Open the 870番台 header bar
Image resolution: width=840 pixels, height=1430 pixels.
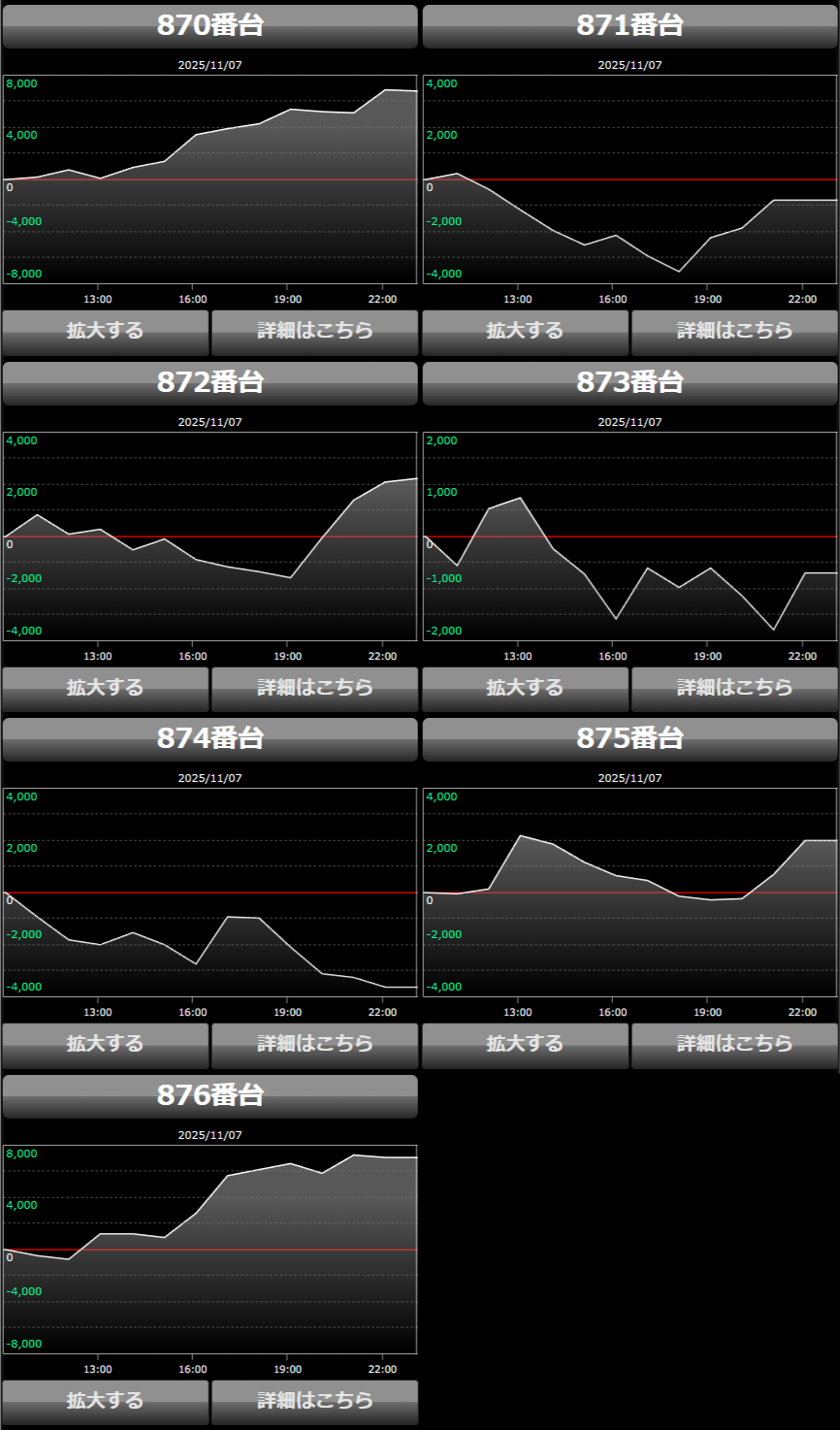pyautogui.click(x=210, y=26)
